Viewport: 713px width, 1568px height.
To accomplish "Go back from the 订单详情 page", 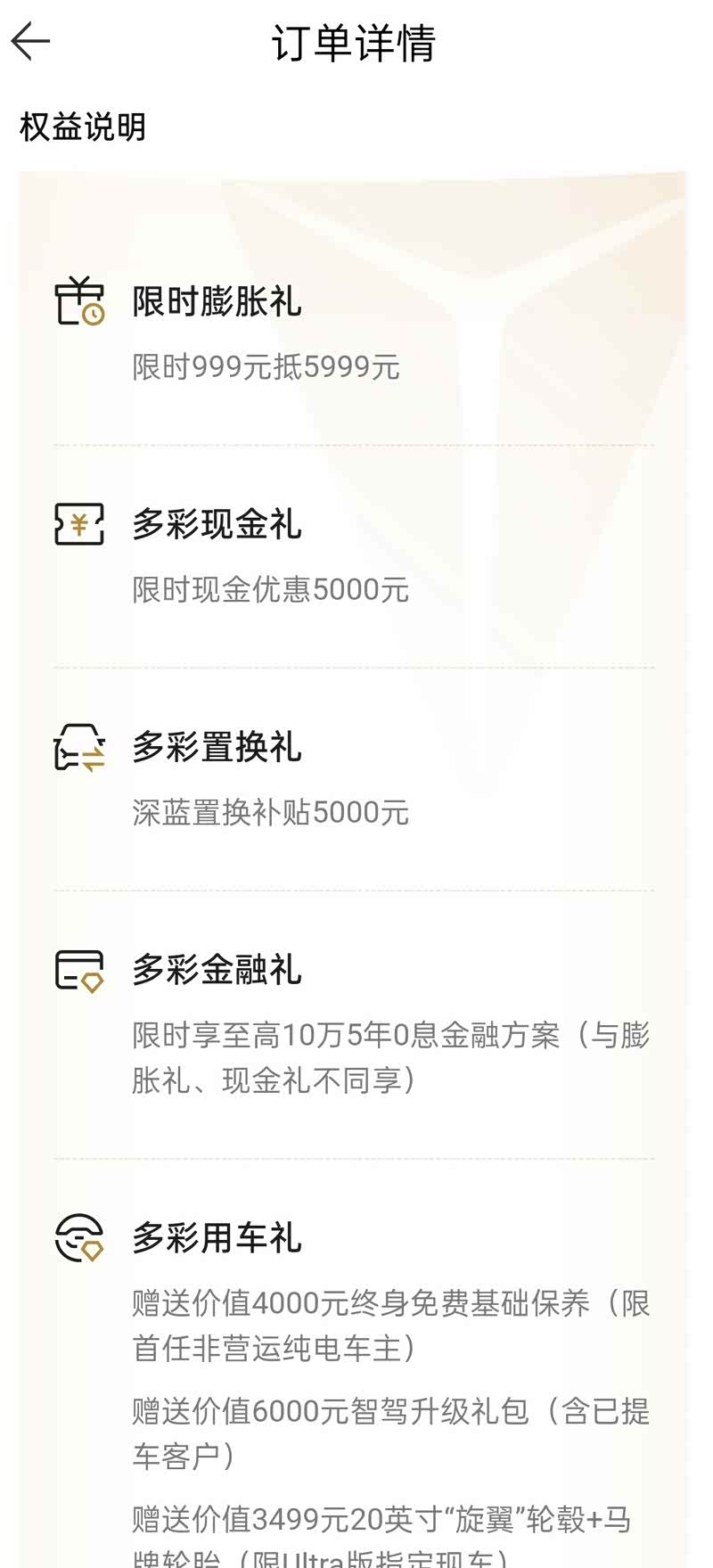I will 31,42.
